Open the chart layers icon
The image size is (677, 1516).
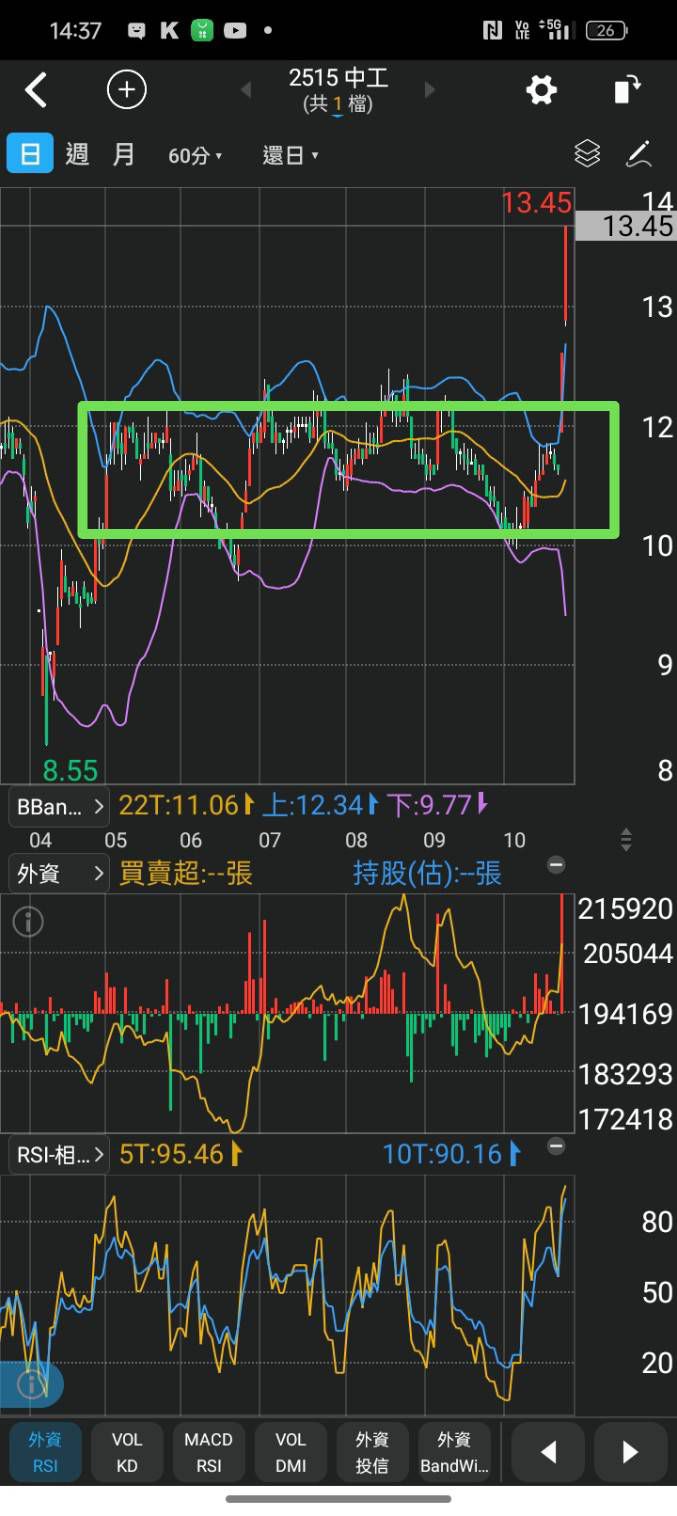tap(588, 154)
